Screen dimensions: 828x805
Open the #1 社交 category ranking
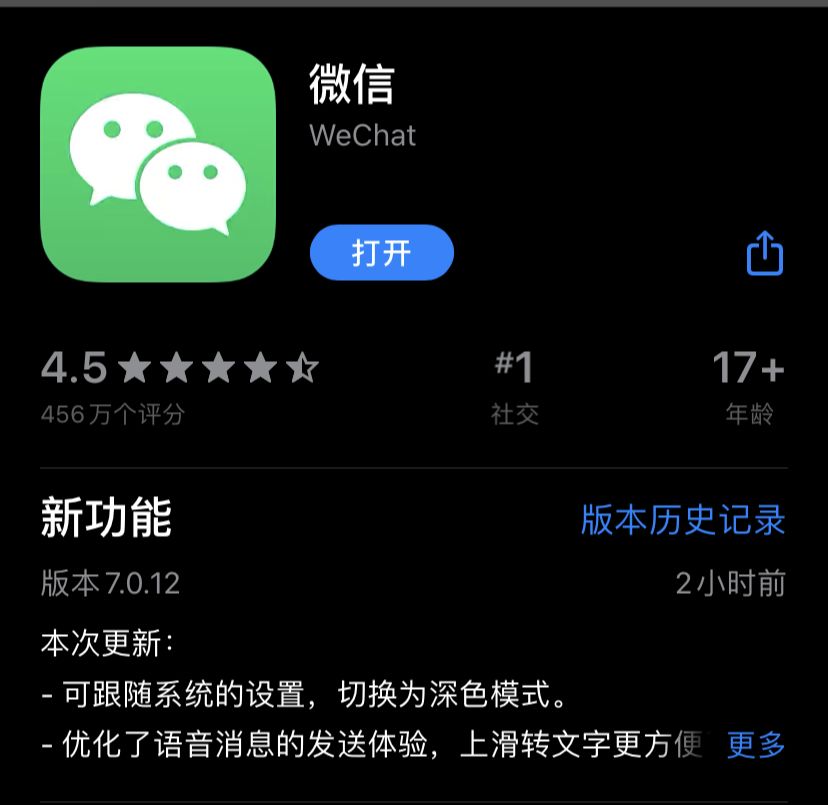point(514,385)
